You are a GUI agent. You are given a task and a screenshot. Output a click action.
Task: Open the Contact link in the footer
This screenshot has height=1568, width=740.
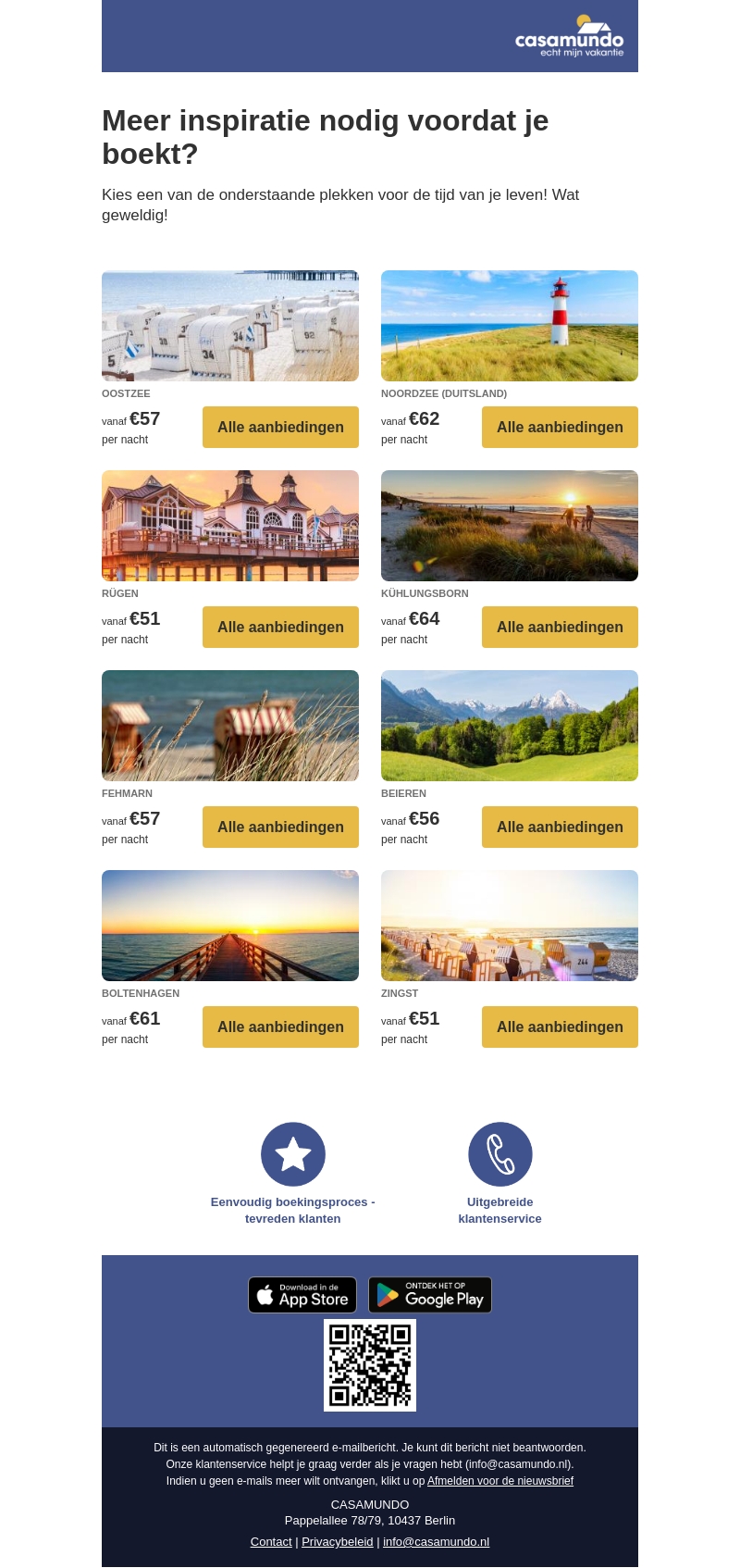tap(271, 1542)
